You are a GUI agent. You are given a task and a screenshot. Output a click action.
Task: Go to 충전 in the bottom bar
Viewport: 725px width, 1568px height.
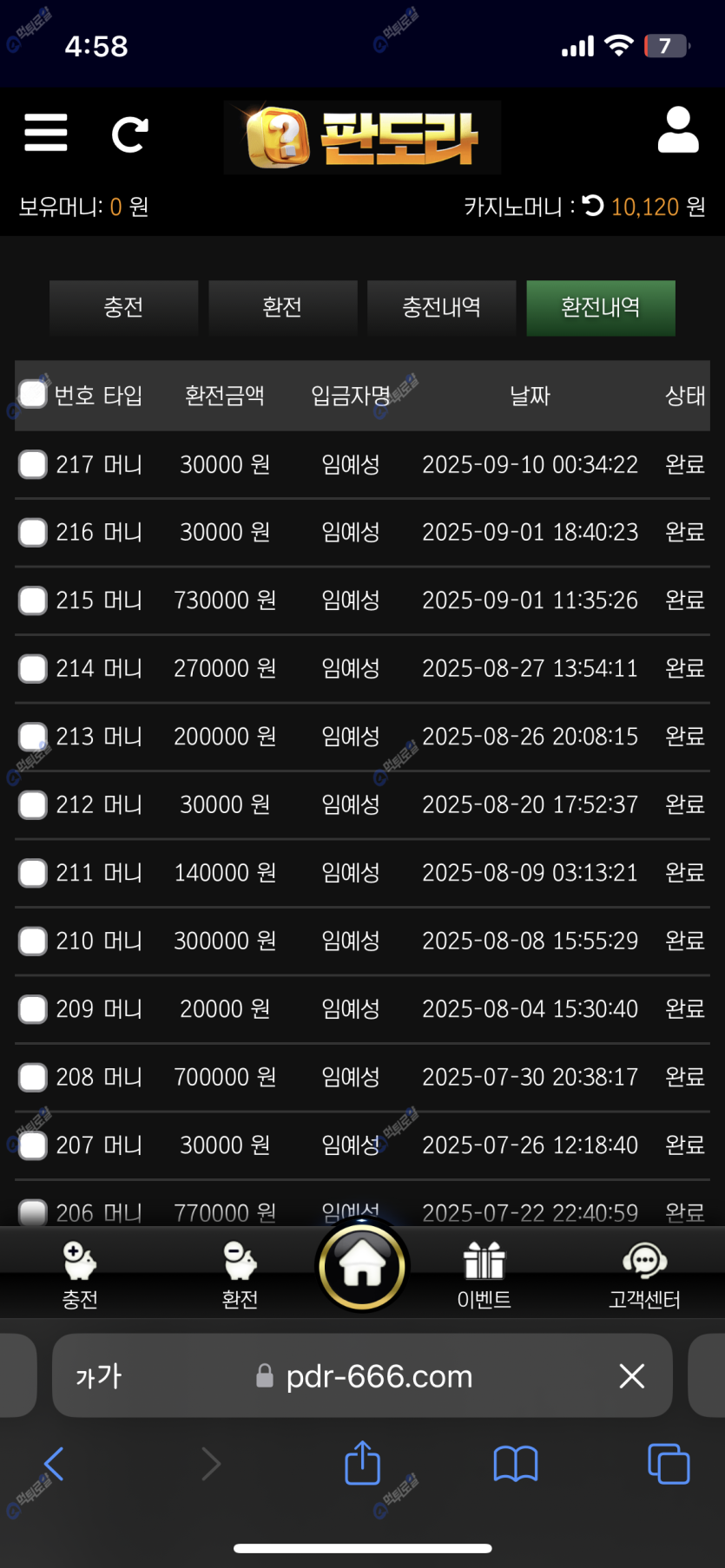point(80,1274)
